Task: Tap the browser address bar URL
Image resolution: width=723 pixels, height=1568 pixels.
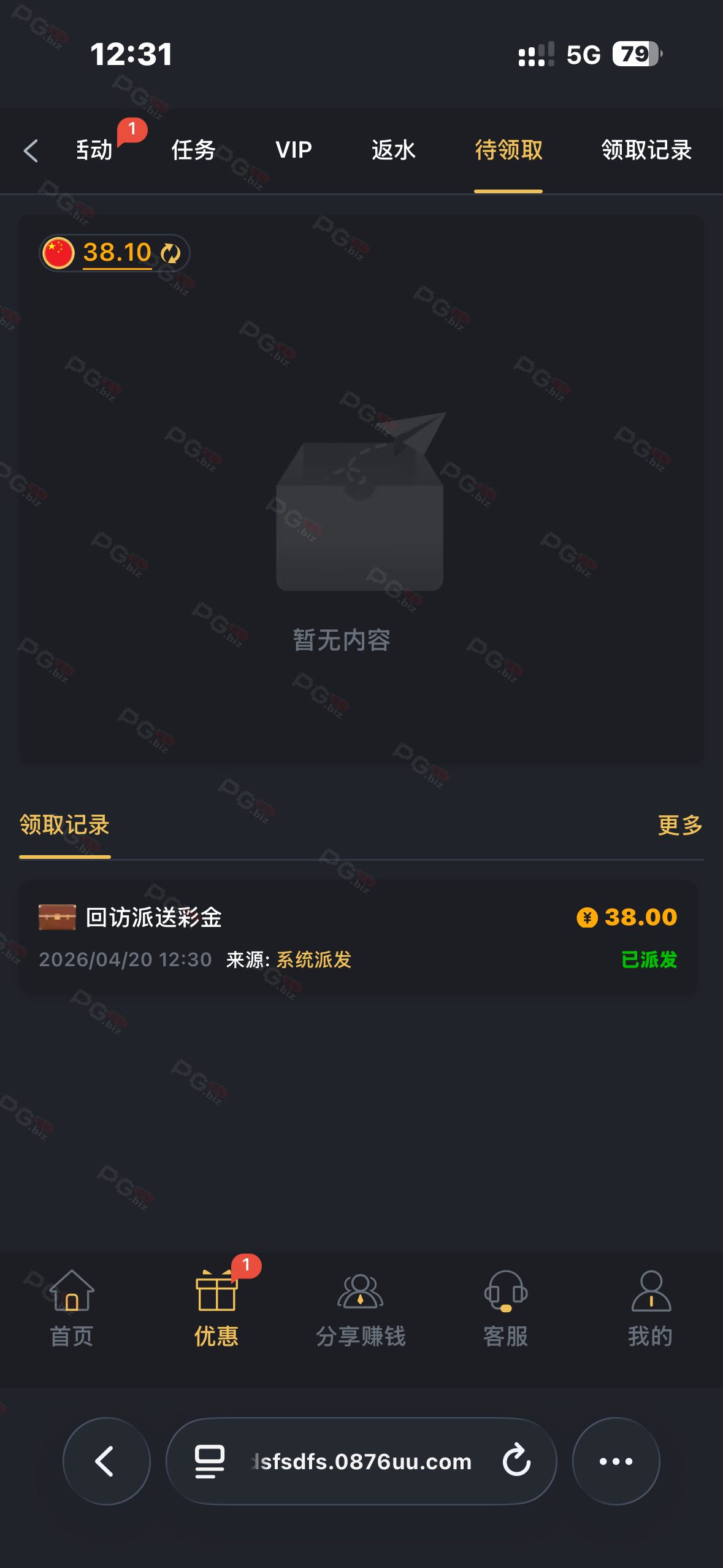Action: (x=362, y=1461)
